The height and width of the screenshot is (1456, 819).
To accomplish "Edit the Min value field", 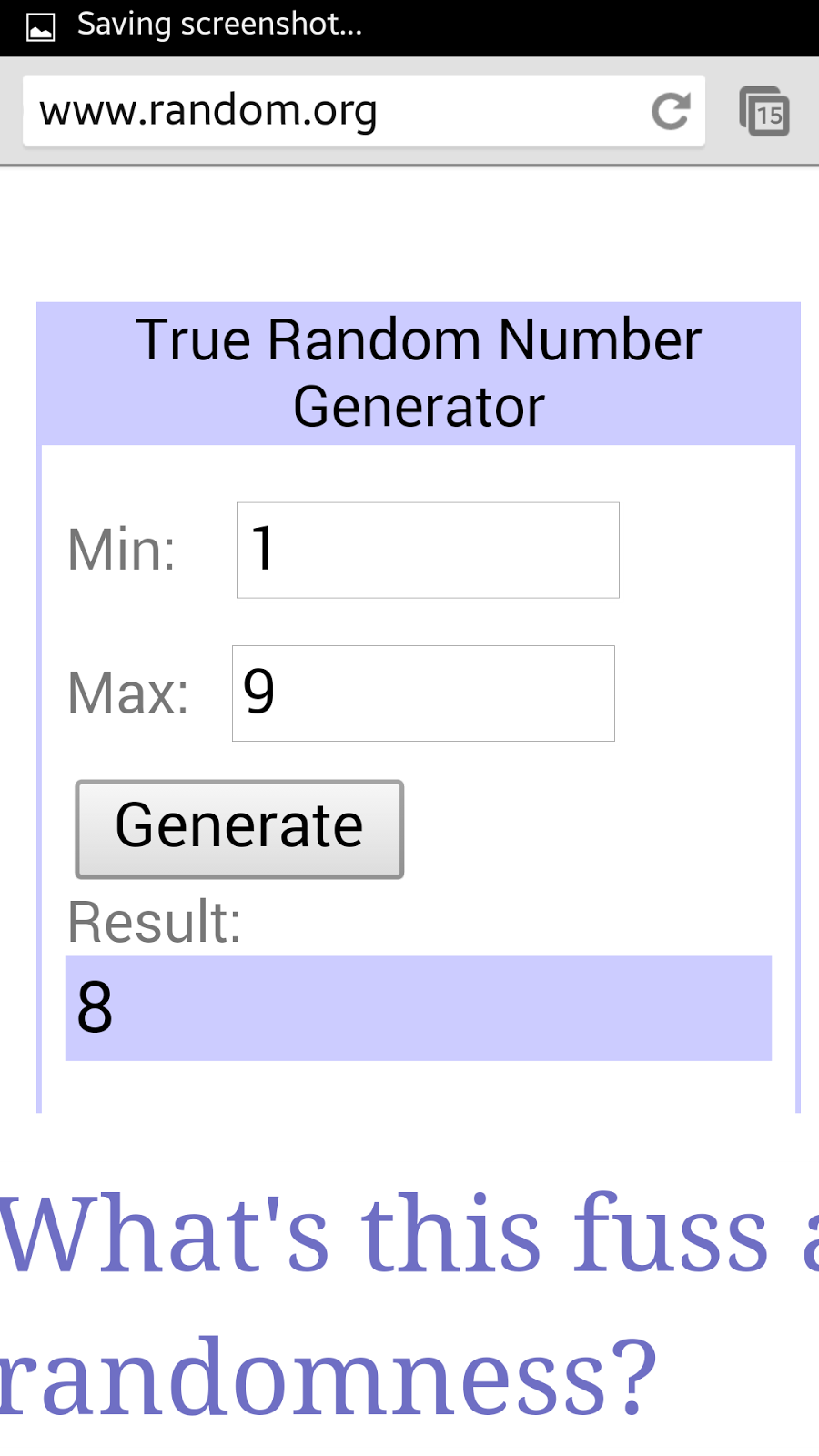I will coord(428,550).
